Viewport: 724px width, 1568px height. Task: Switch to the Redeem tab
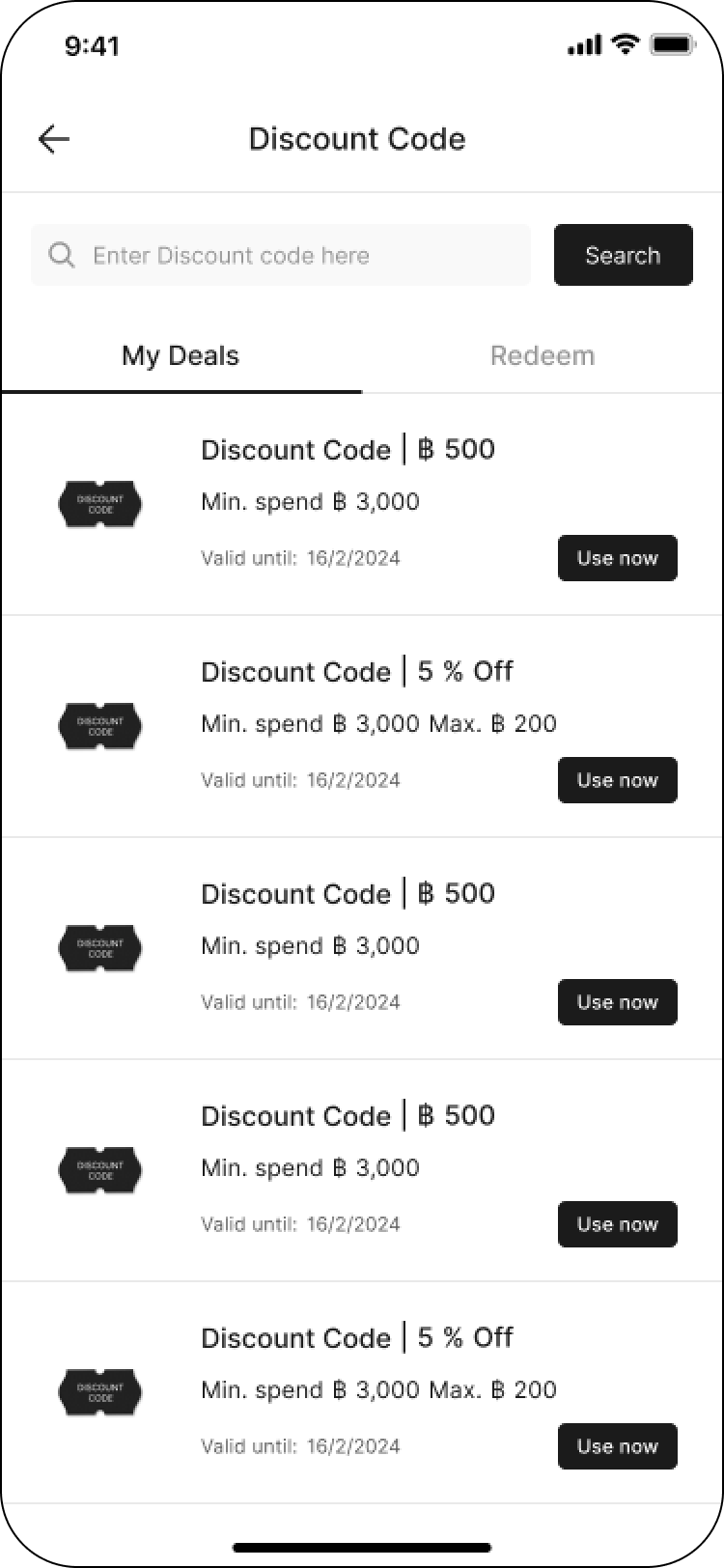543,355
